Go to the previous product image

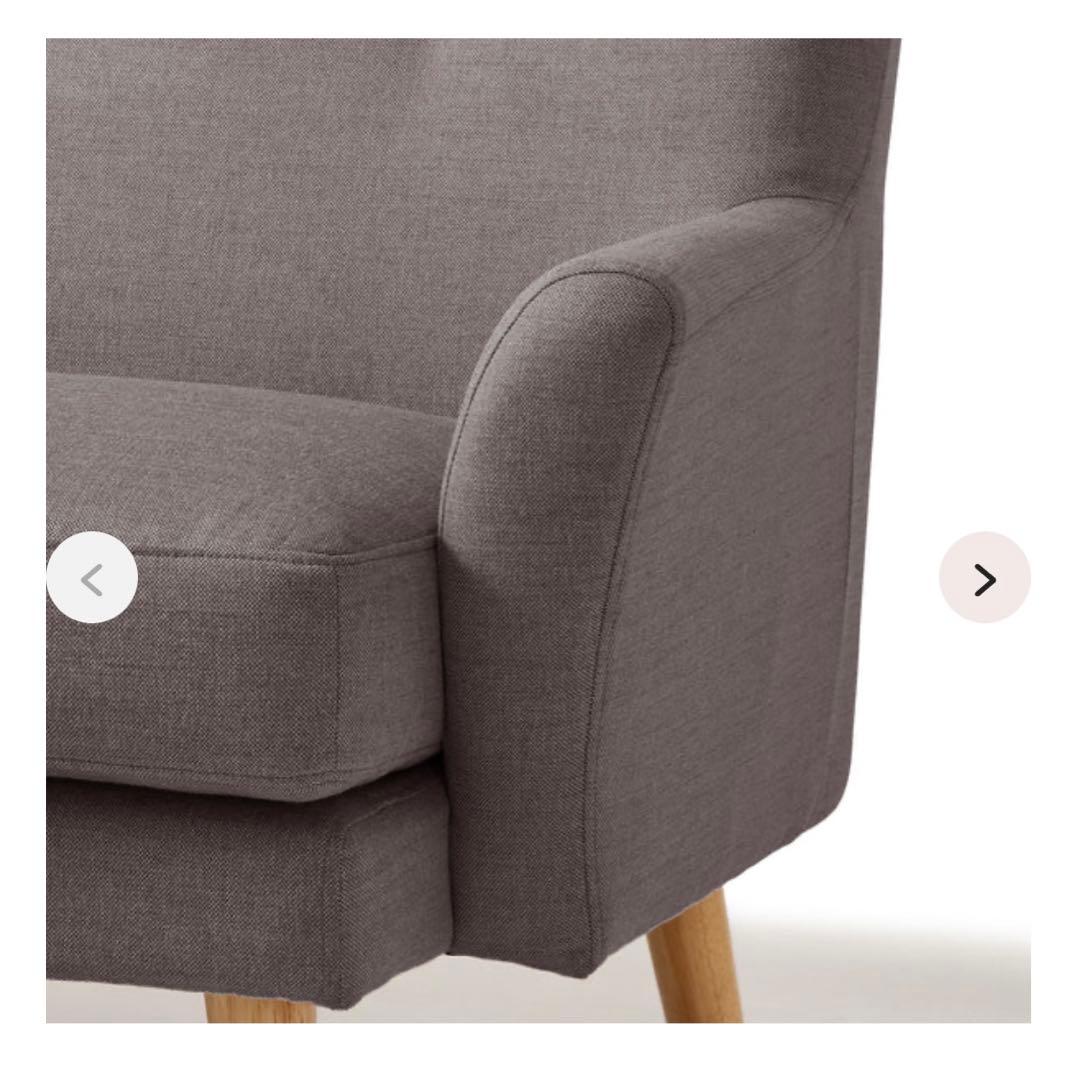(92, 579)
